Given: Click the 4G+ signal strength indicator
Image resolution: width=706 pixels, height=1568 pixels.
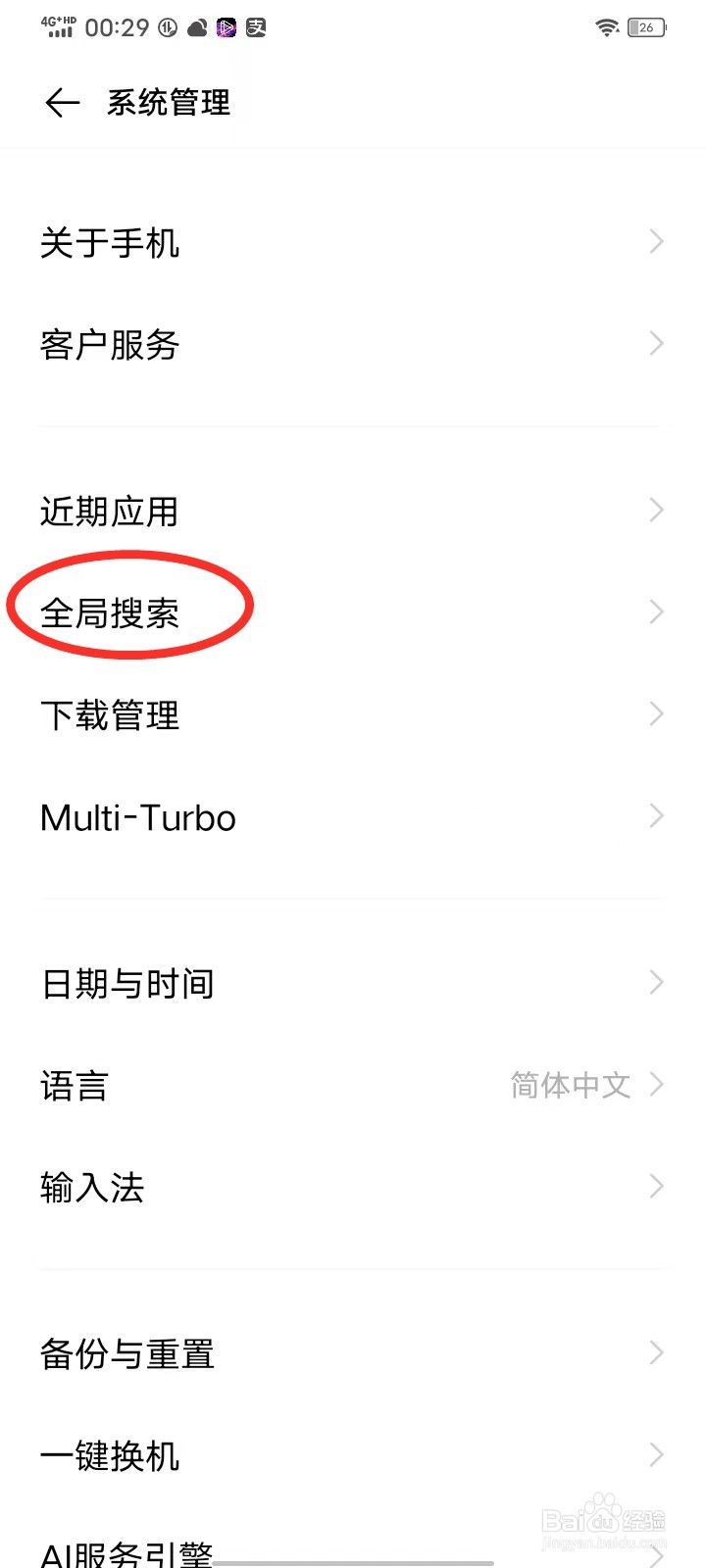Looking at the screenshot, I should point(59,25).
